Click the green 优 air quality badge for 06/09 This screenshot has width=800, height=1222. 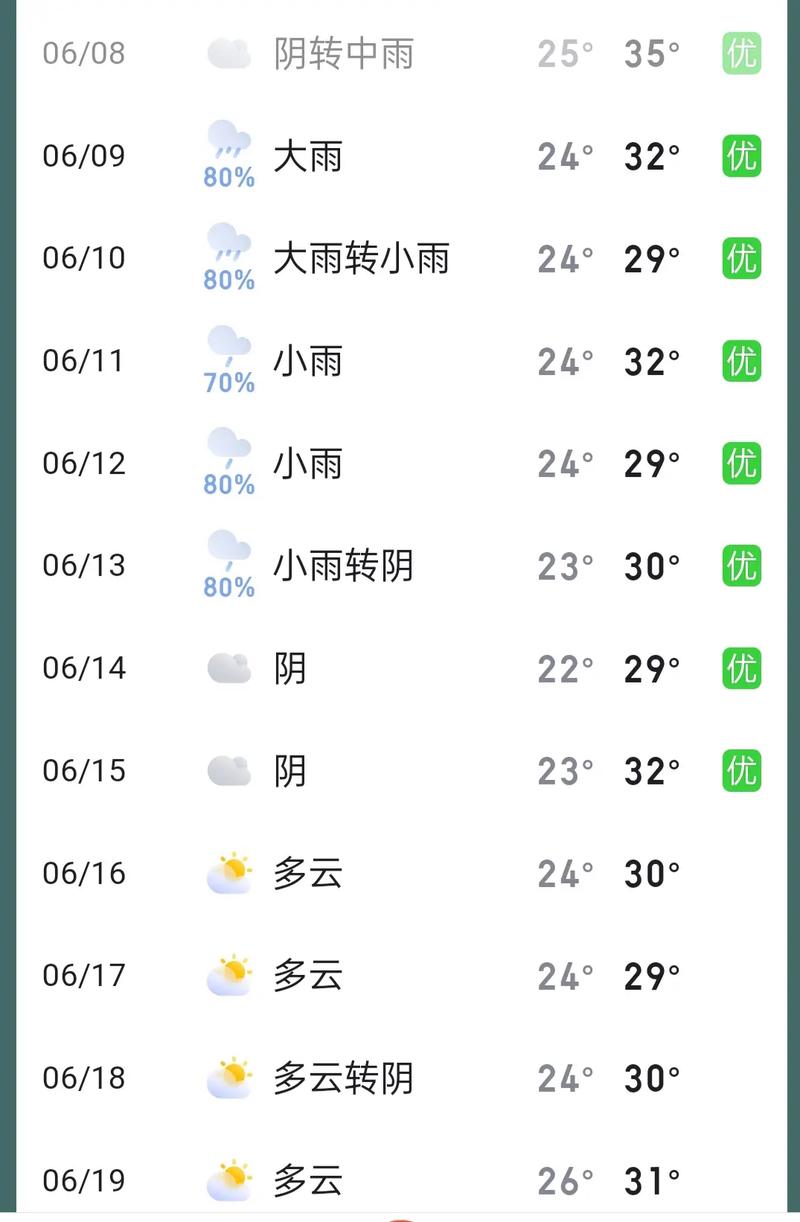click(x=740, y=157)
